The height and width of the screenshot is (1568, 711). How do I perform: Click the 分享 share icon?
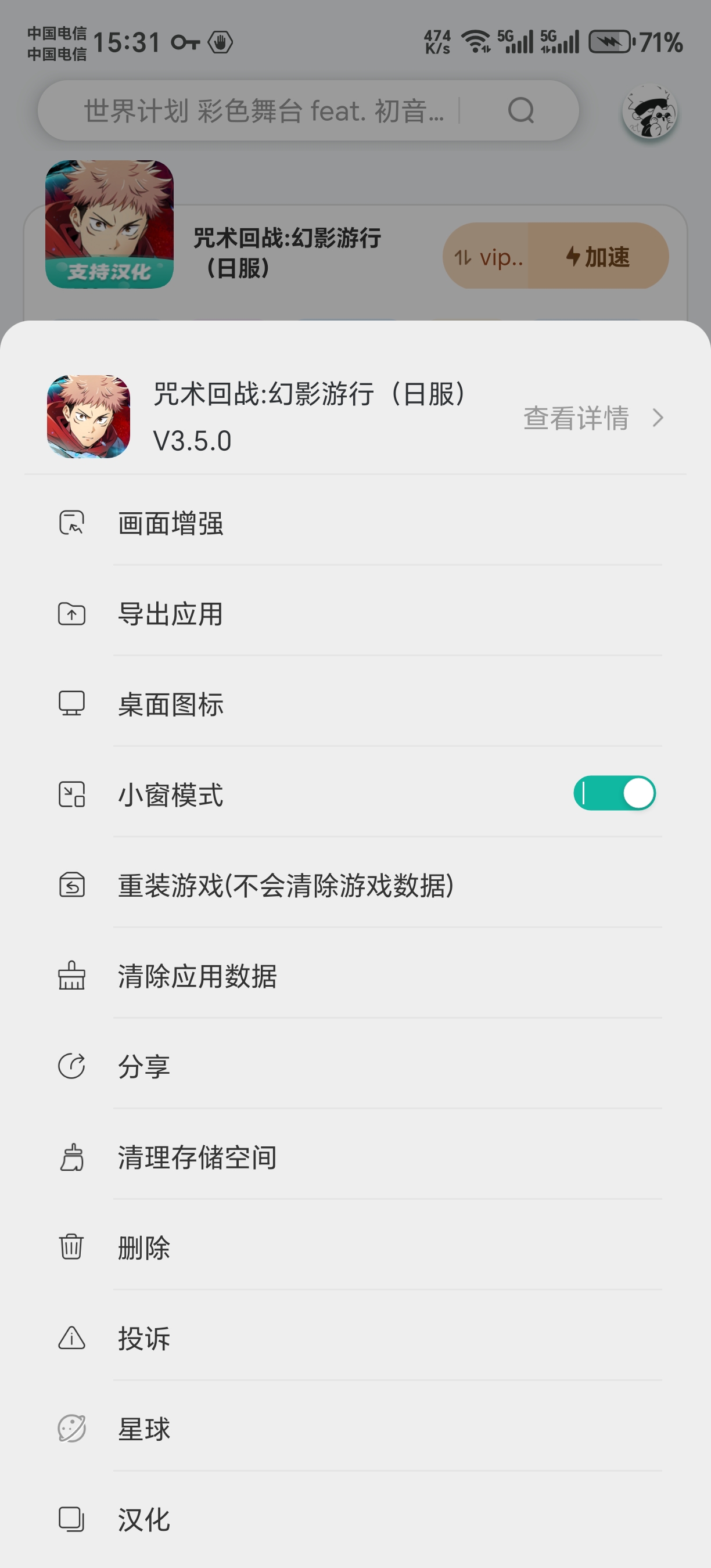point(71,1066)
